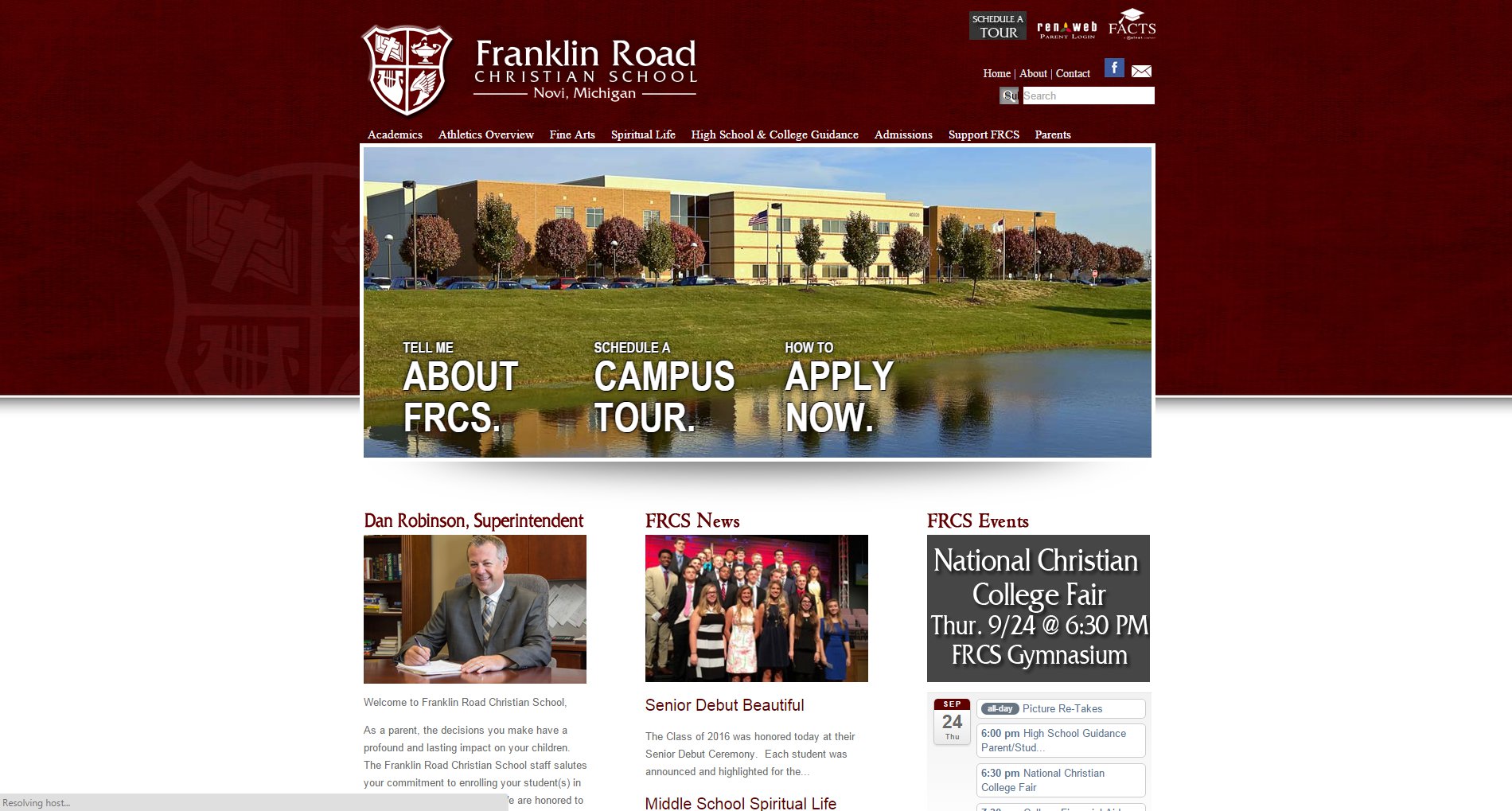Select Tell Me About FRCS banner link

[460, 390]
